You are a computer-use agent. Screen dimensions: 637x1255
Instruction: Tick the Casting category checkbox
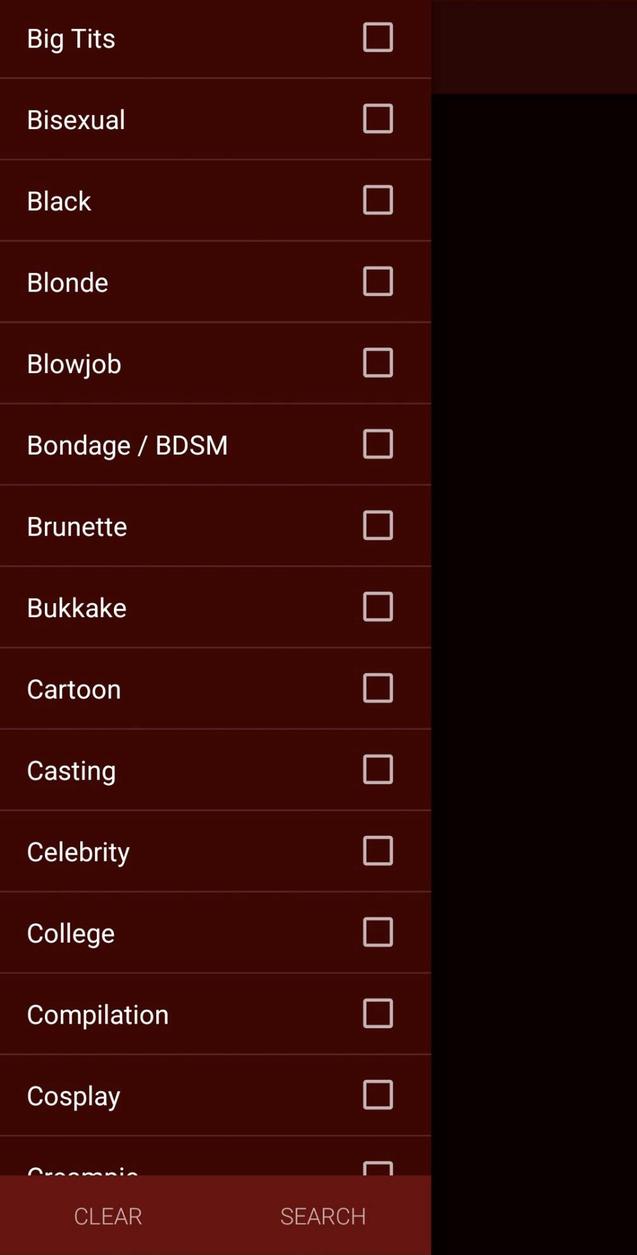click(x=377, y=770)
